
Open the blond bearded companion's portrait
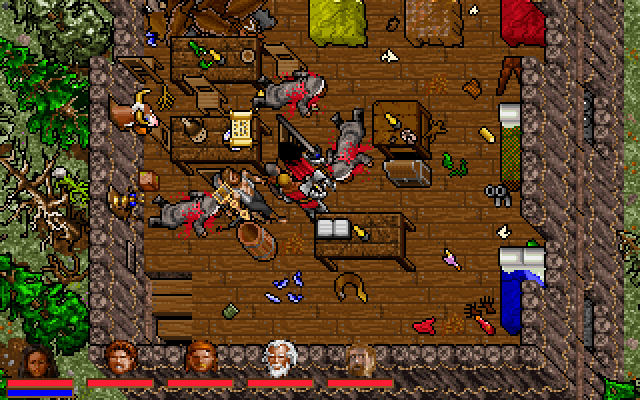click(x=359, y=357)
